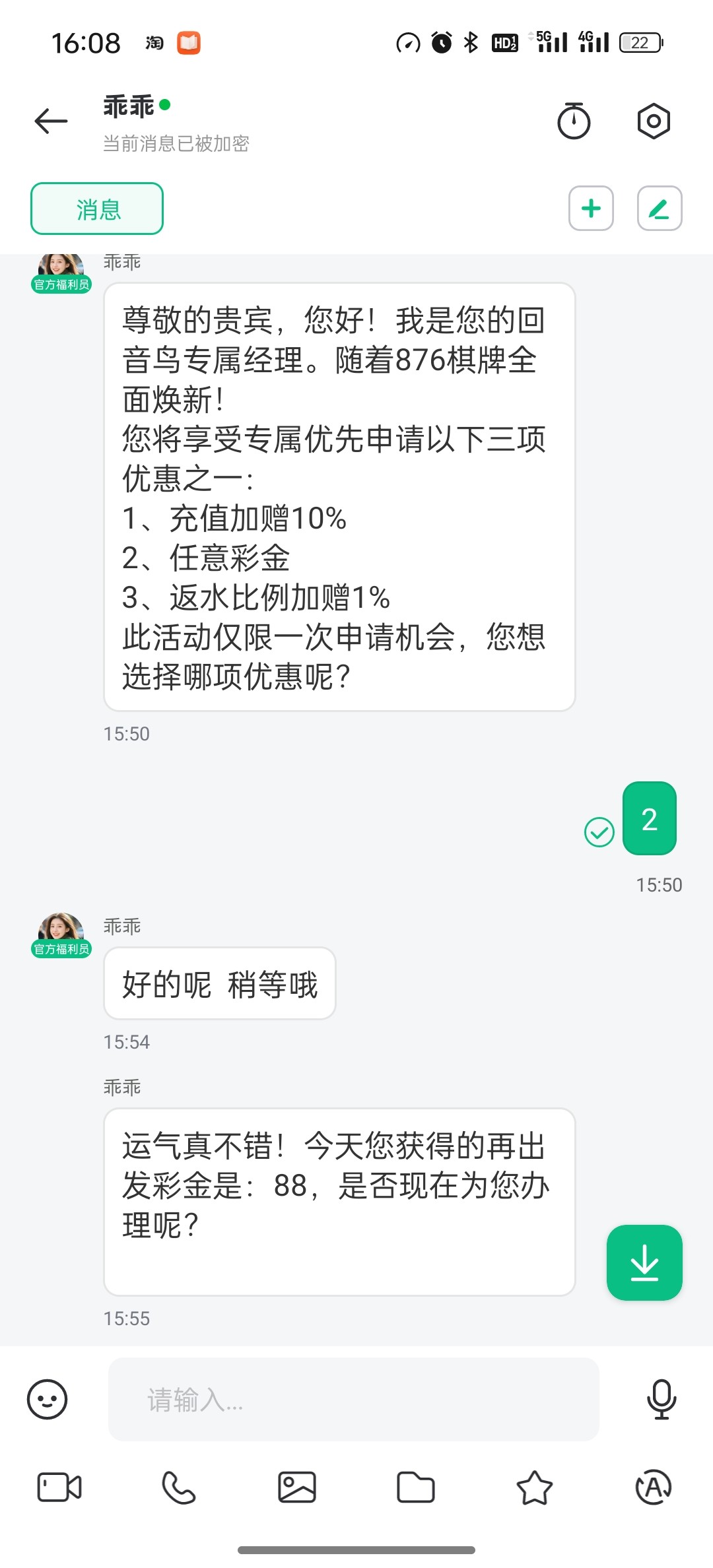This screenshot has width=713, height=1568.
Task: Start a voice call
Action: [178, 1487]
